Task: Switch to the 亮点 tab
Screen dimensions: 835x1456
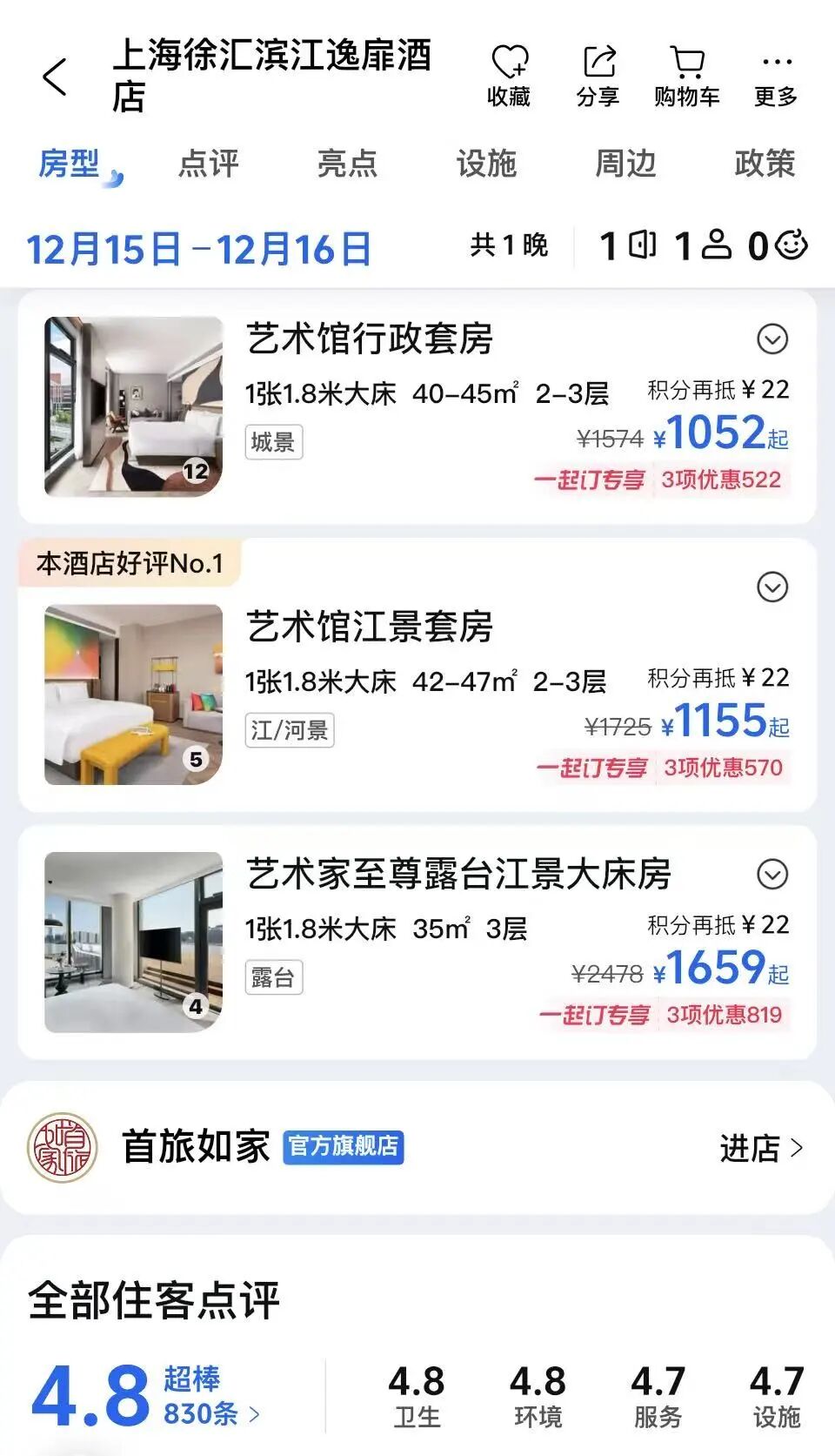Action: pyautogui.click(x=347, y=164)
